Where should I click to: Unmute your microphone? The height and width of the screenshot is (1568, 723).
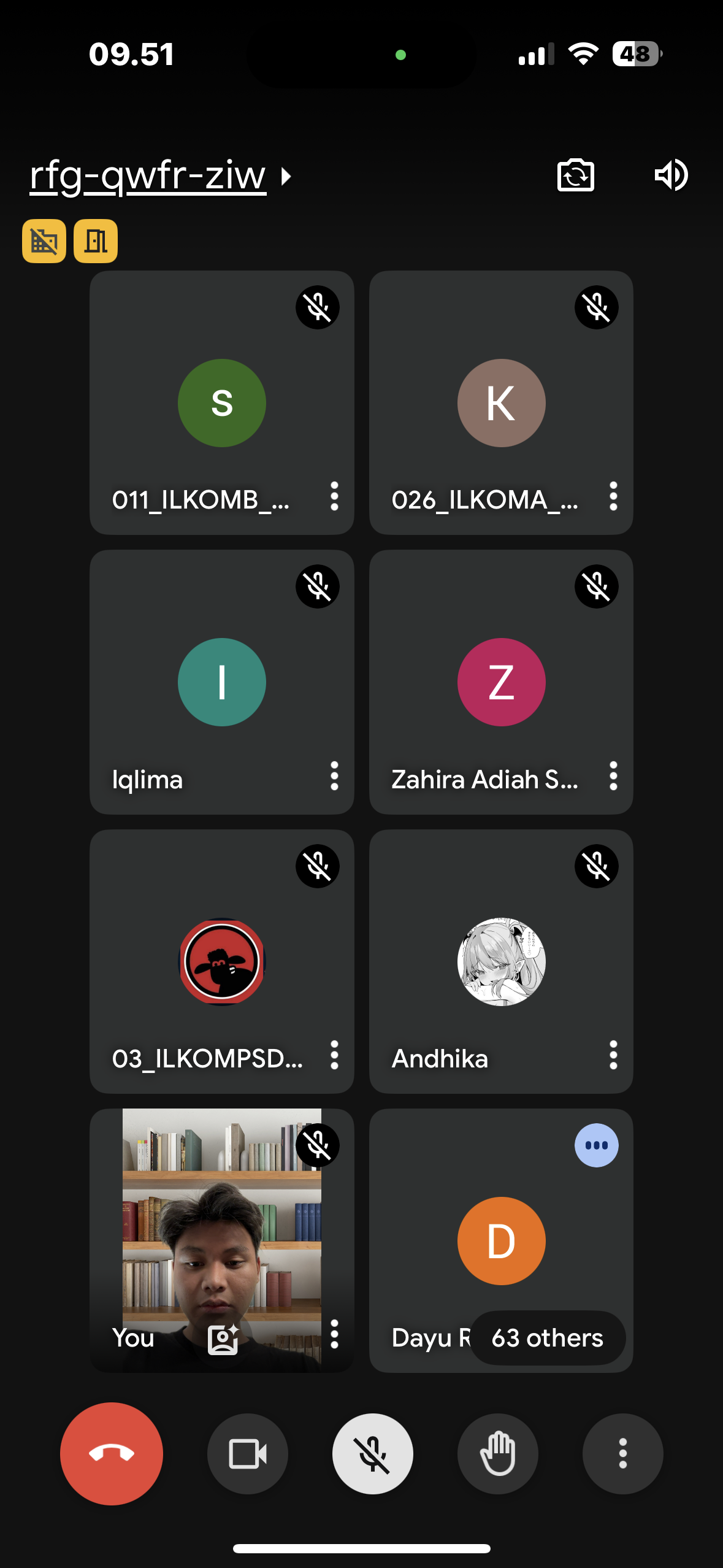coord(373,1453)
